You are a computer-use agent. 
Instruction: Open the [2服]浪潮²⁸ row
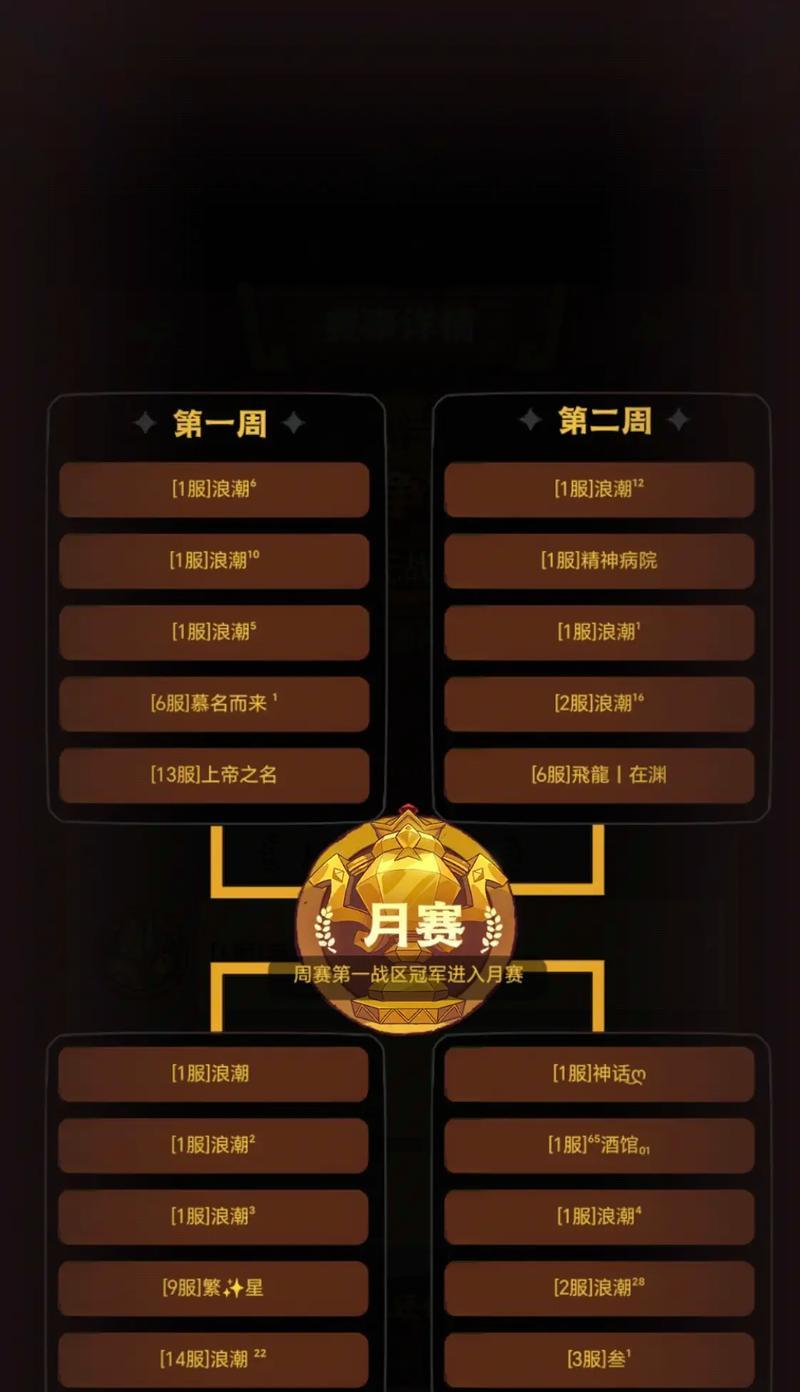599,1288
